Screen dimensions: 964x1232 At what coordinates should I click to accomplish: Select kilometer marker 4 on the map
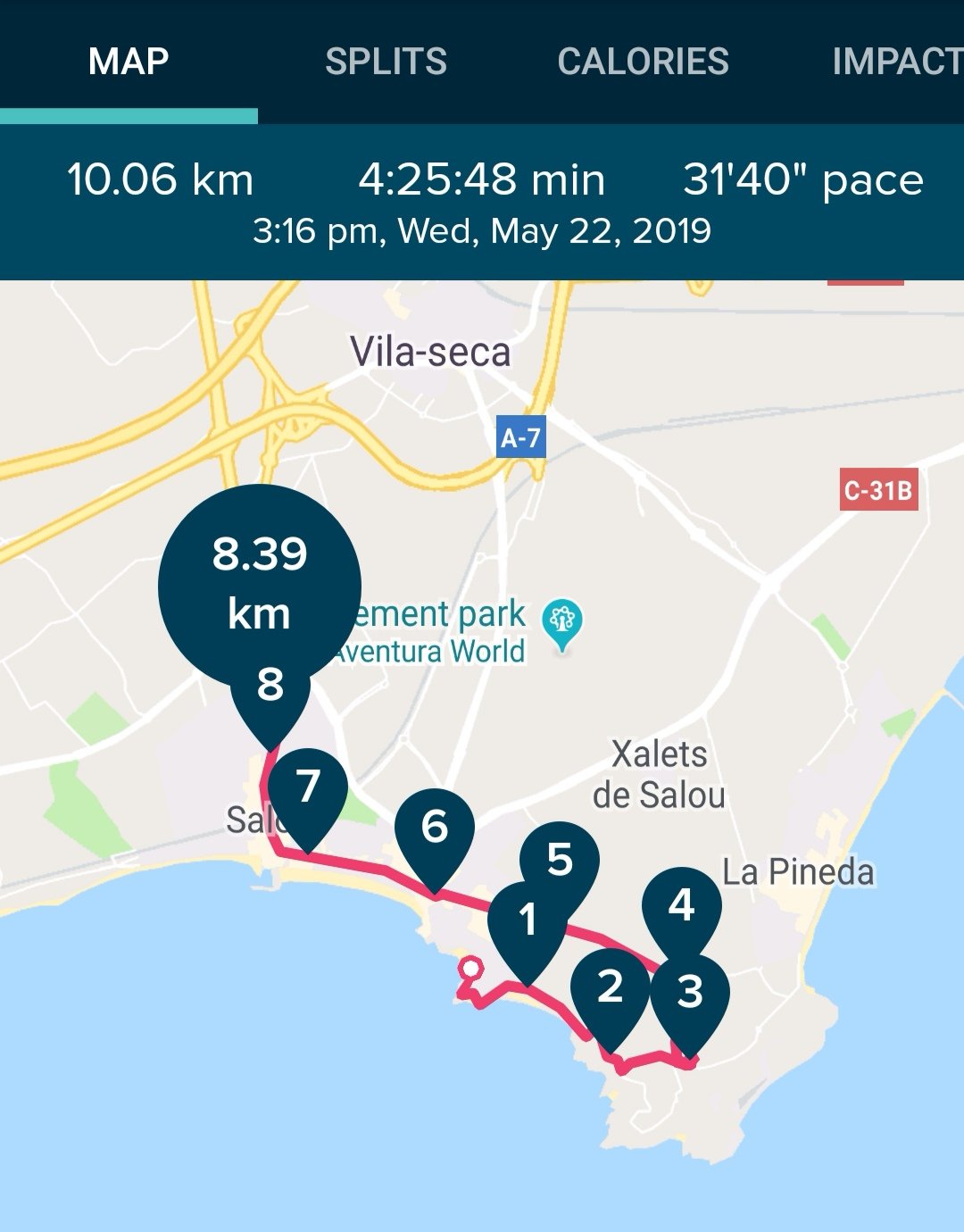tap(682, 905)
